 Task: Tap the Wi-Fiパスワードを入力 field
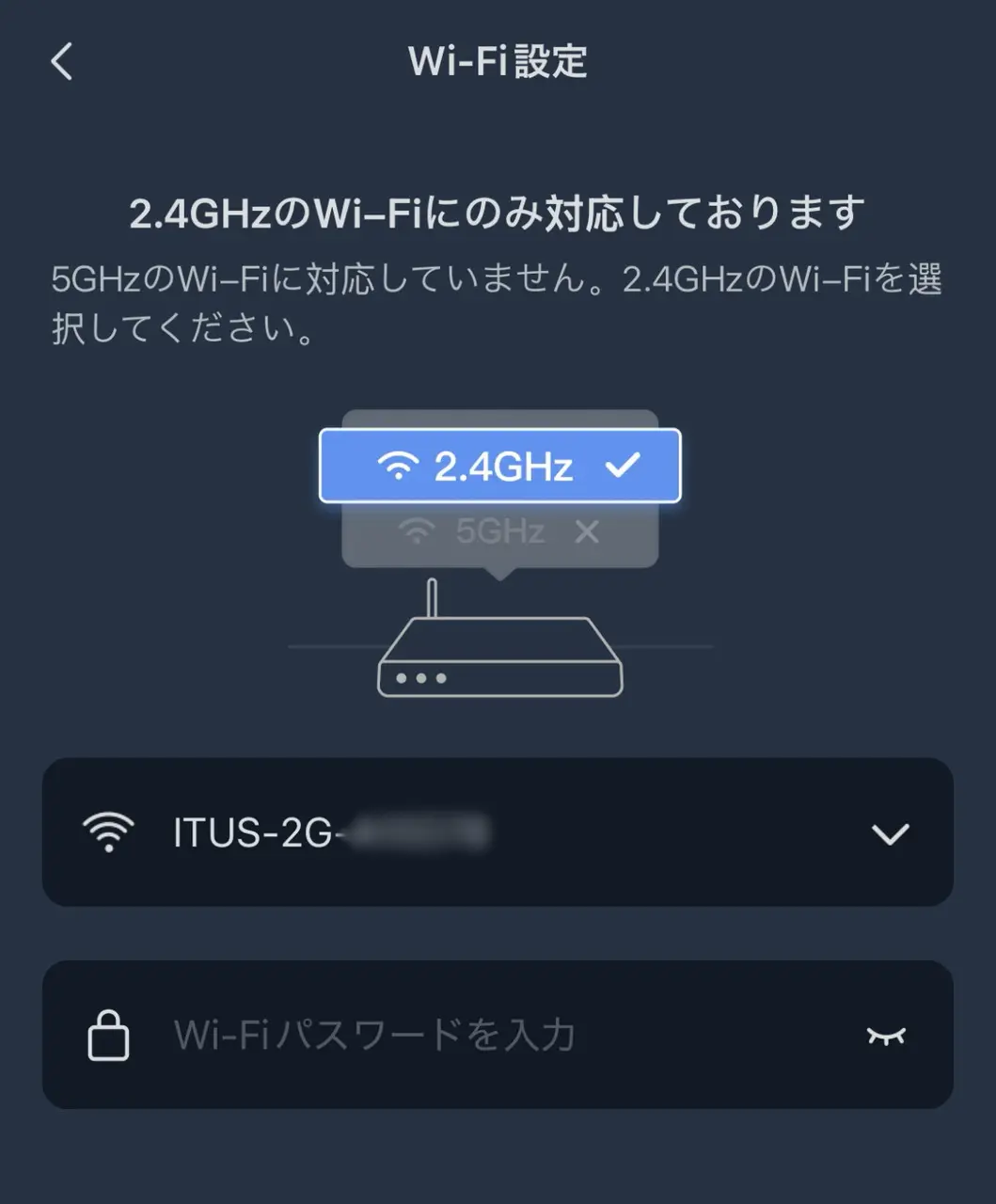[470, 1035]
